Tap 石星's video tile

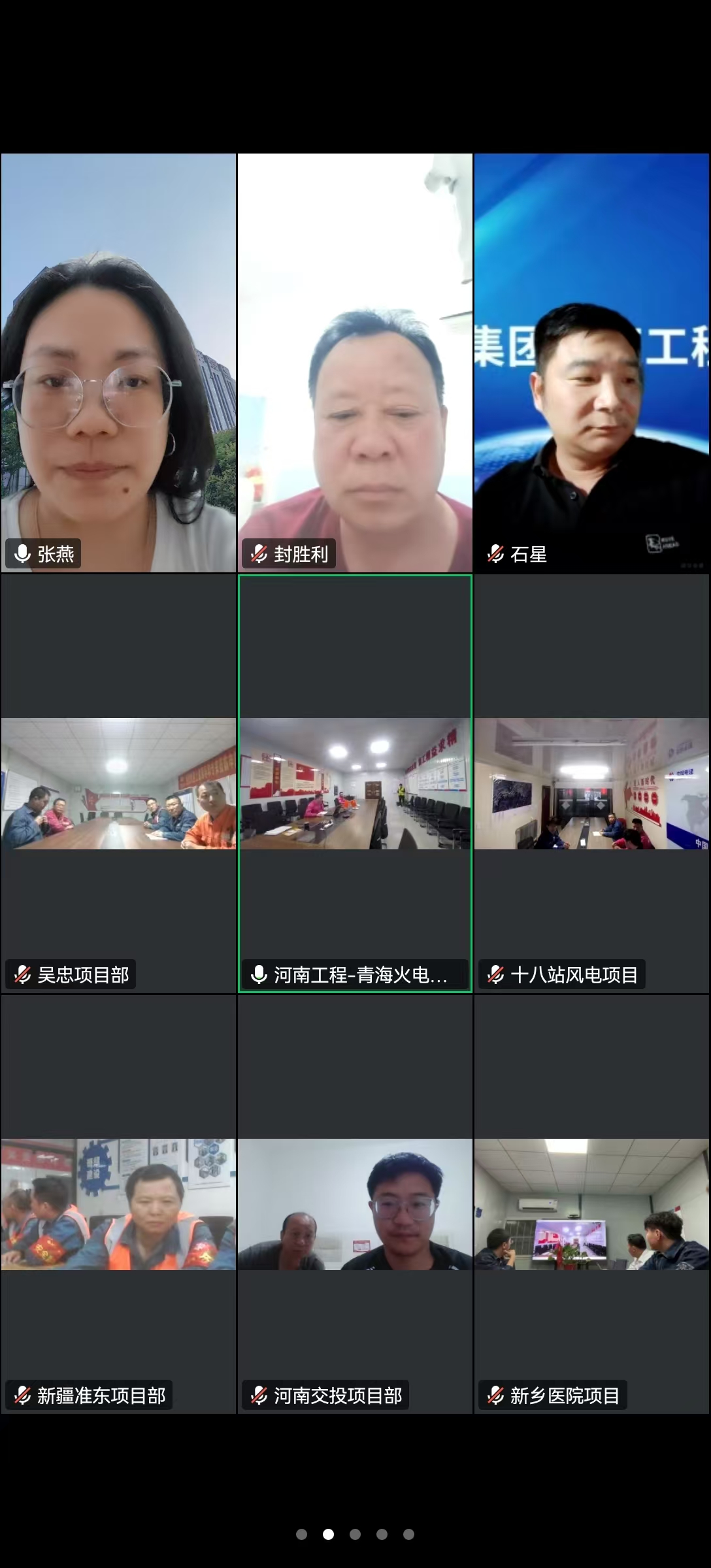592,363
